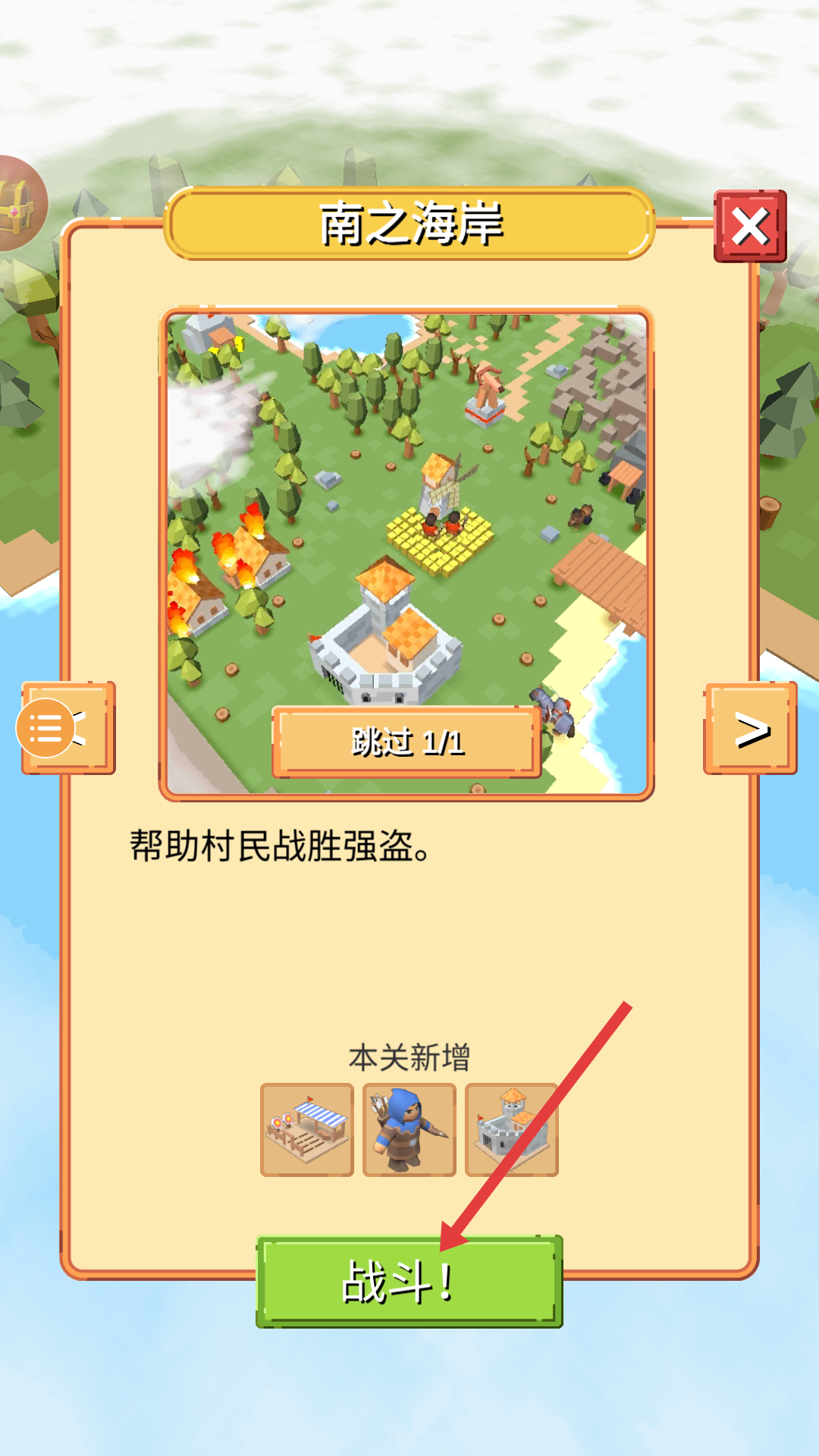Tap the 跳过 1/1 skip button
819x1456 pixels.
coord(407,742)
